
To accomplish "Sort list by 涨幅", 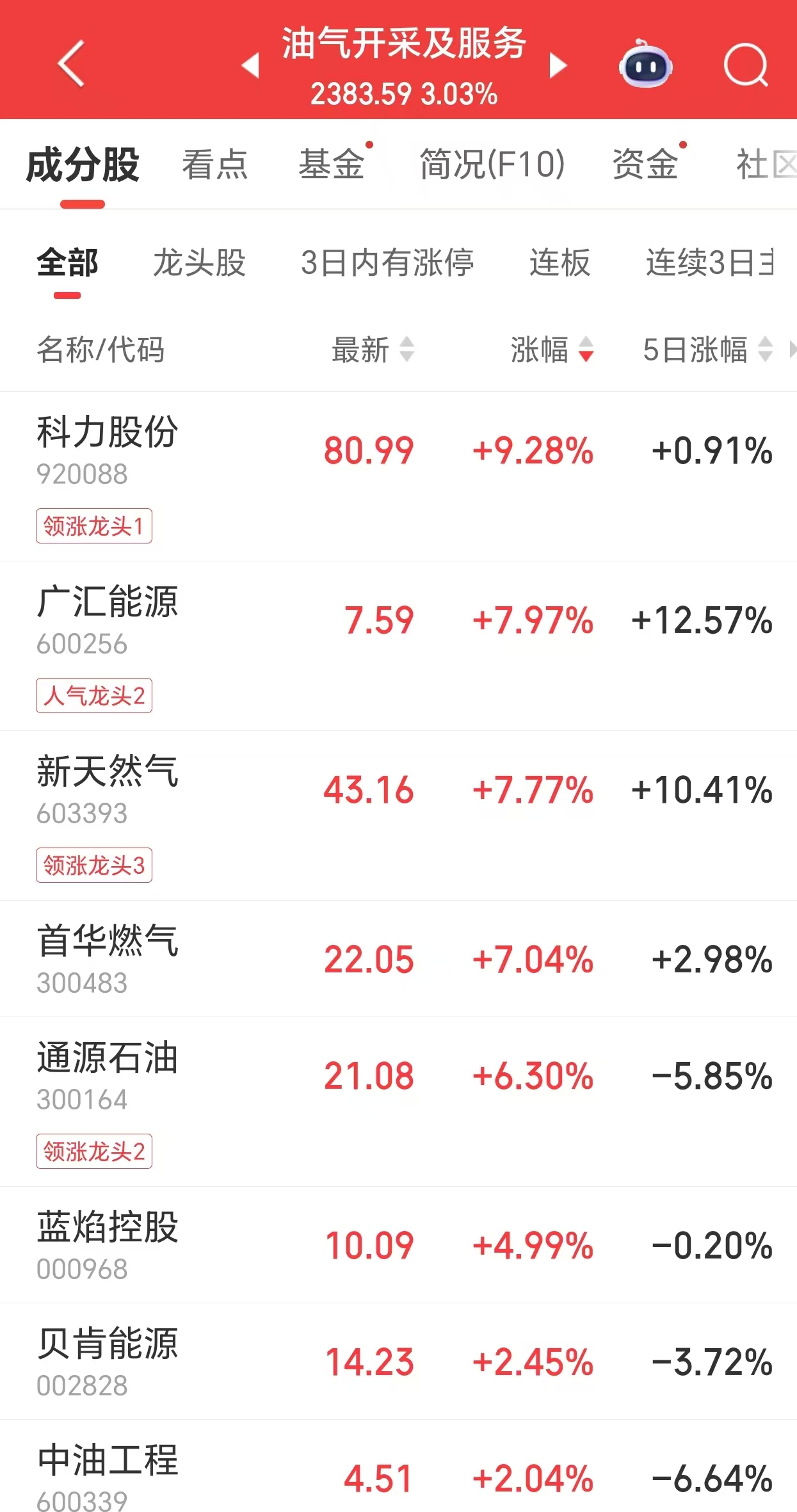I will (x=551, y=350).
